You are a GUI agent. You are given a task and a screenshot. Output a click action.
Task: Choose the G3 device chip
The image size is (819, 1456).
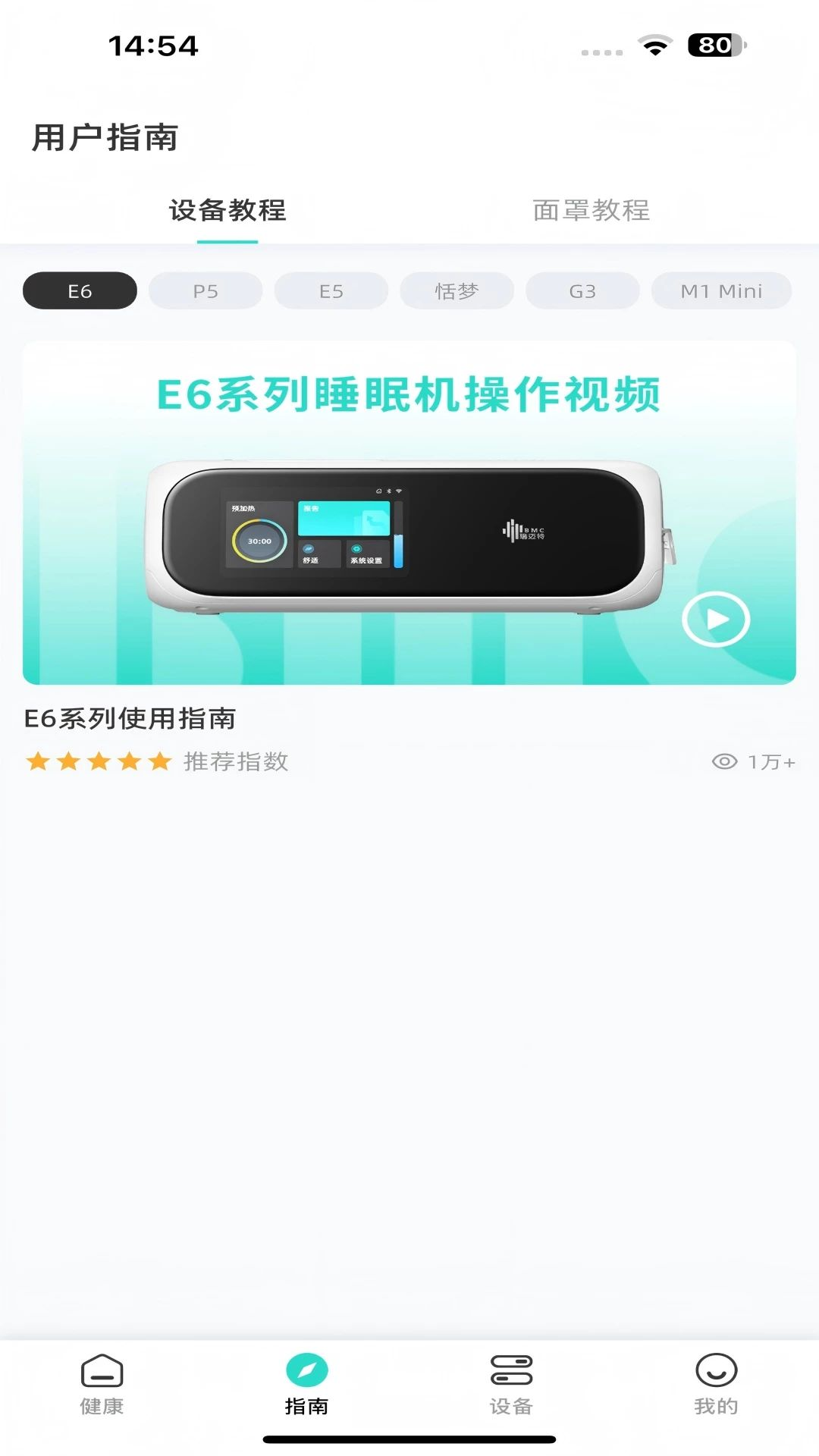[582, 290]
